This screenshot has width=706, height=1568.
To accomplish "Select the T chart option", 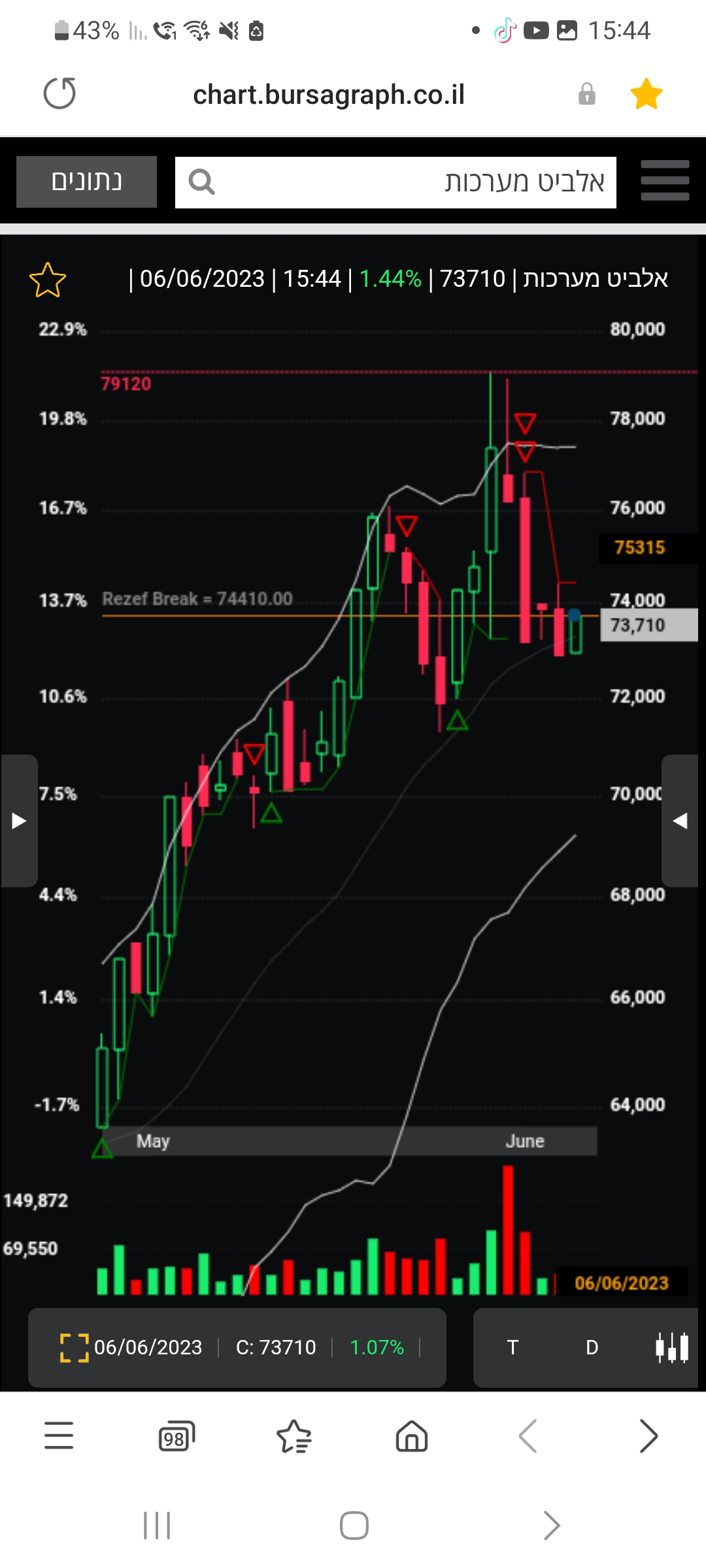I will point(513,1347).
